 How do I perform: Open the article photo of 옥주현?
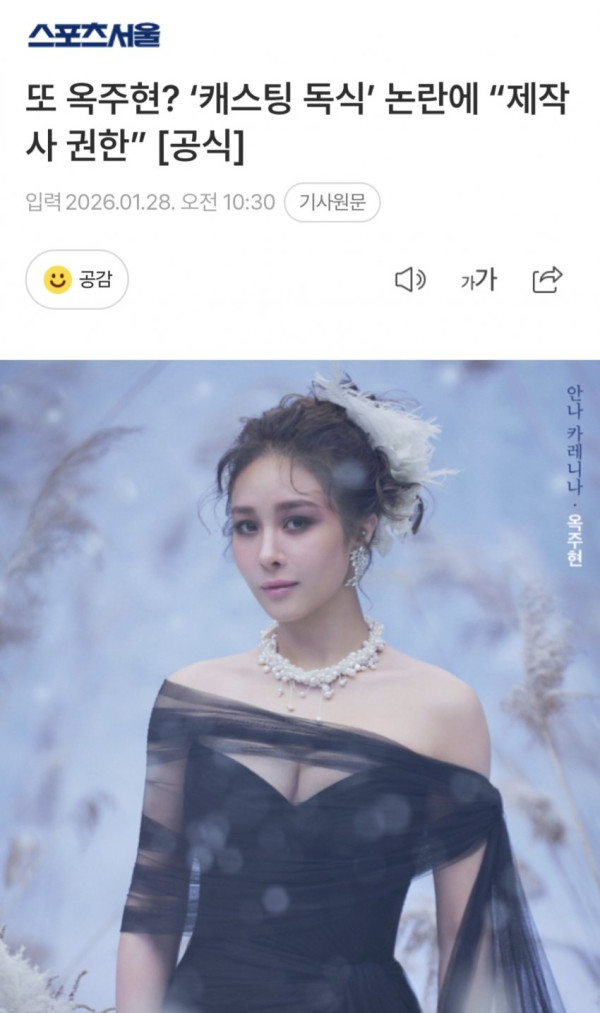pyautogui.click(x=300, y=686)
